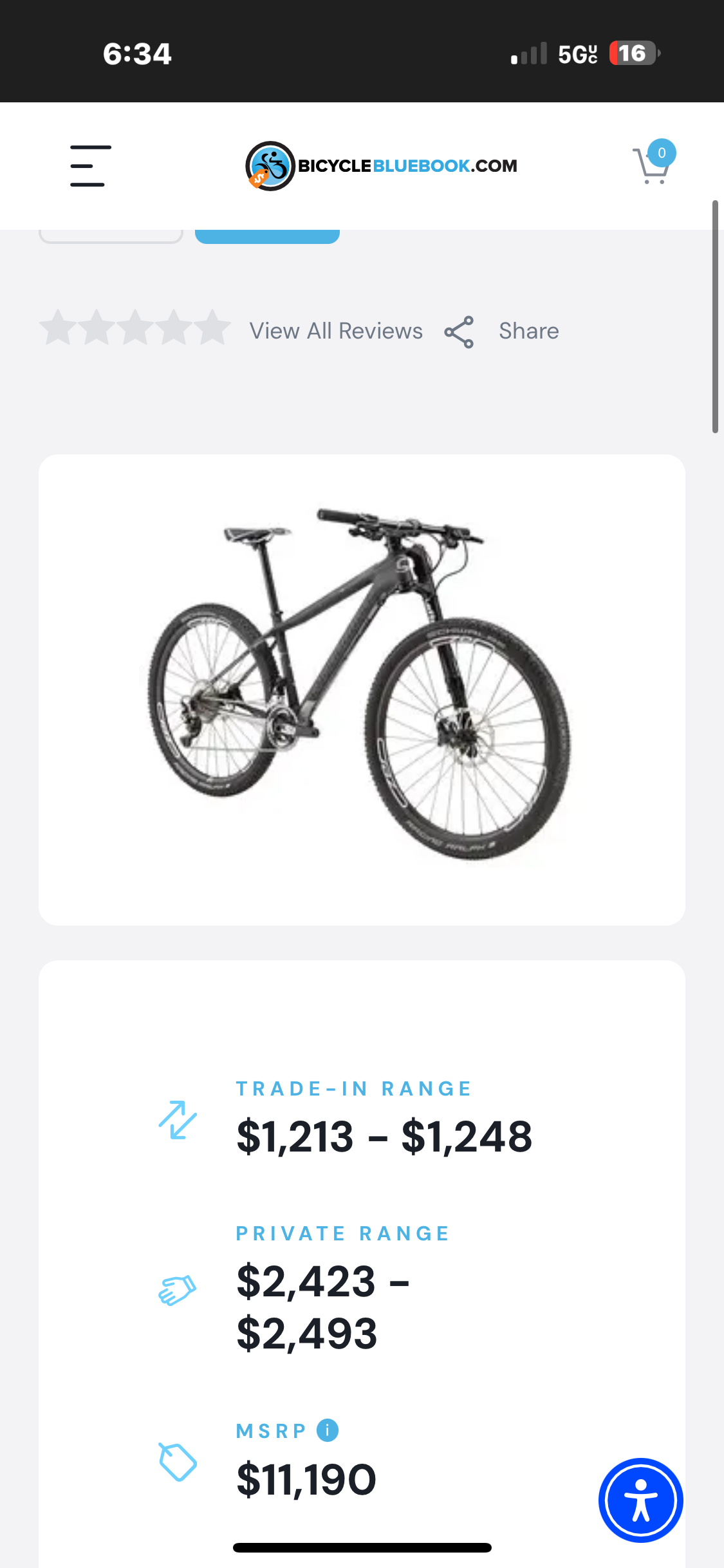Open the hamburger navigation menu
The width and height of the screenshot is (724, 1568).
click(90, 166)
